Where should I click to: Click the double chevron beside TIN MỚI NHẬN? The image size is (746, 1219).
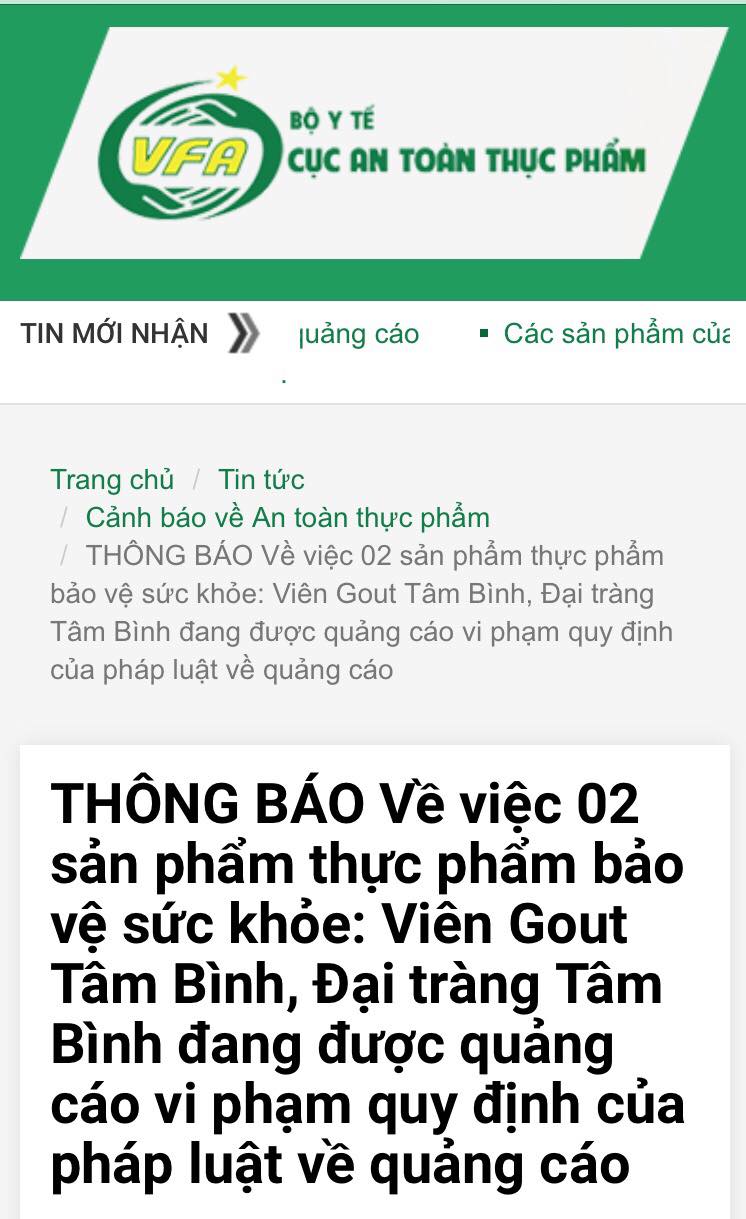(x=244, y=334)
